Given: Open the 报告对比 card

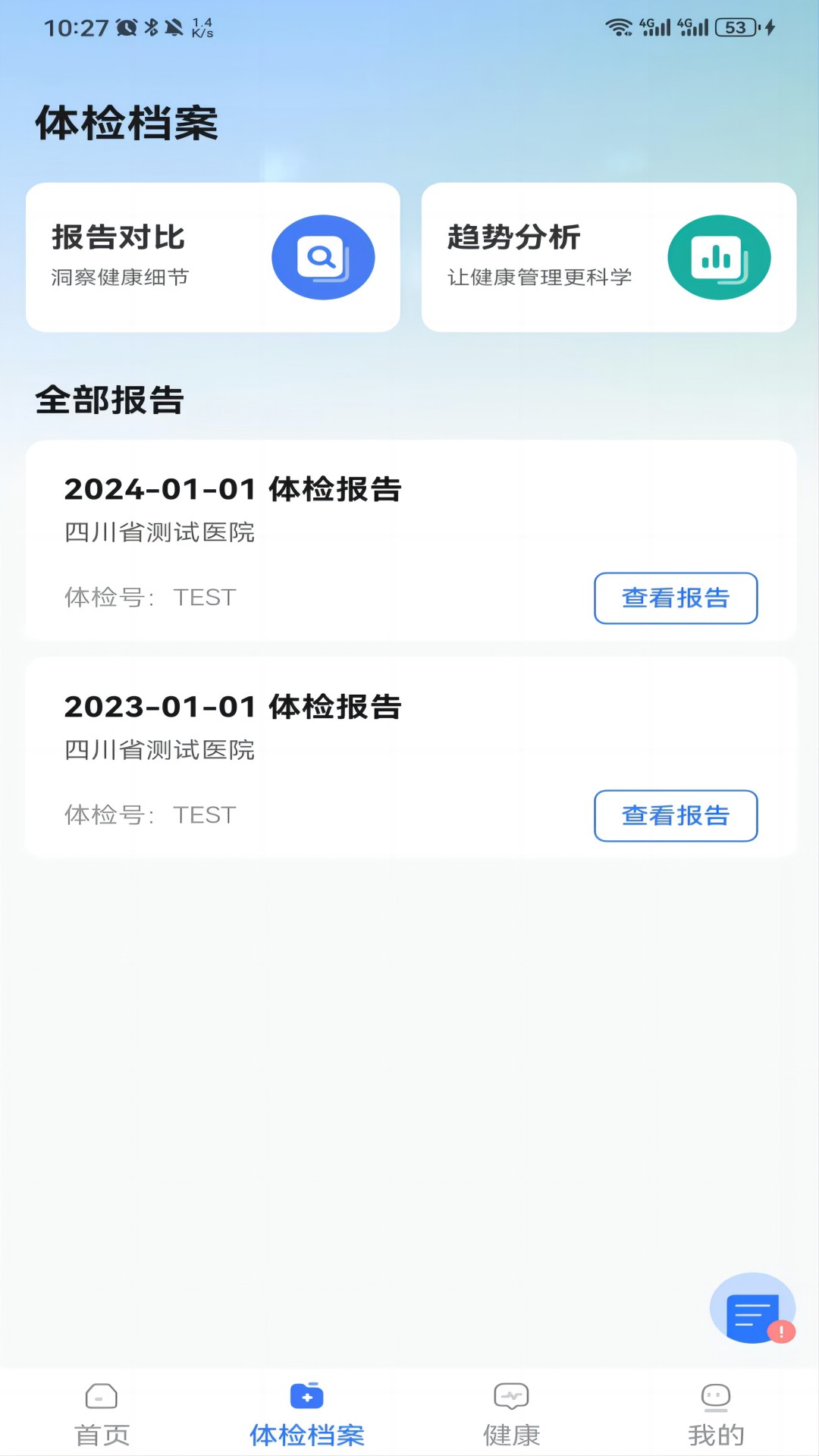Looking at the screenshot, I should click(x=212, y=256).
